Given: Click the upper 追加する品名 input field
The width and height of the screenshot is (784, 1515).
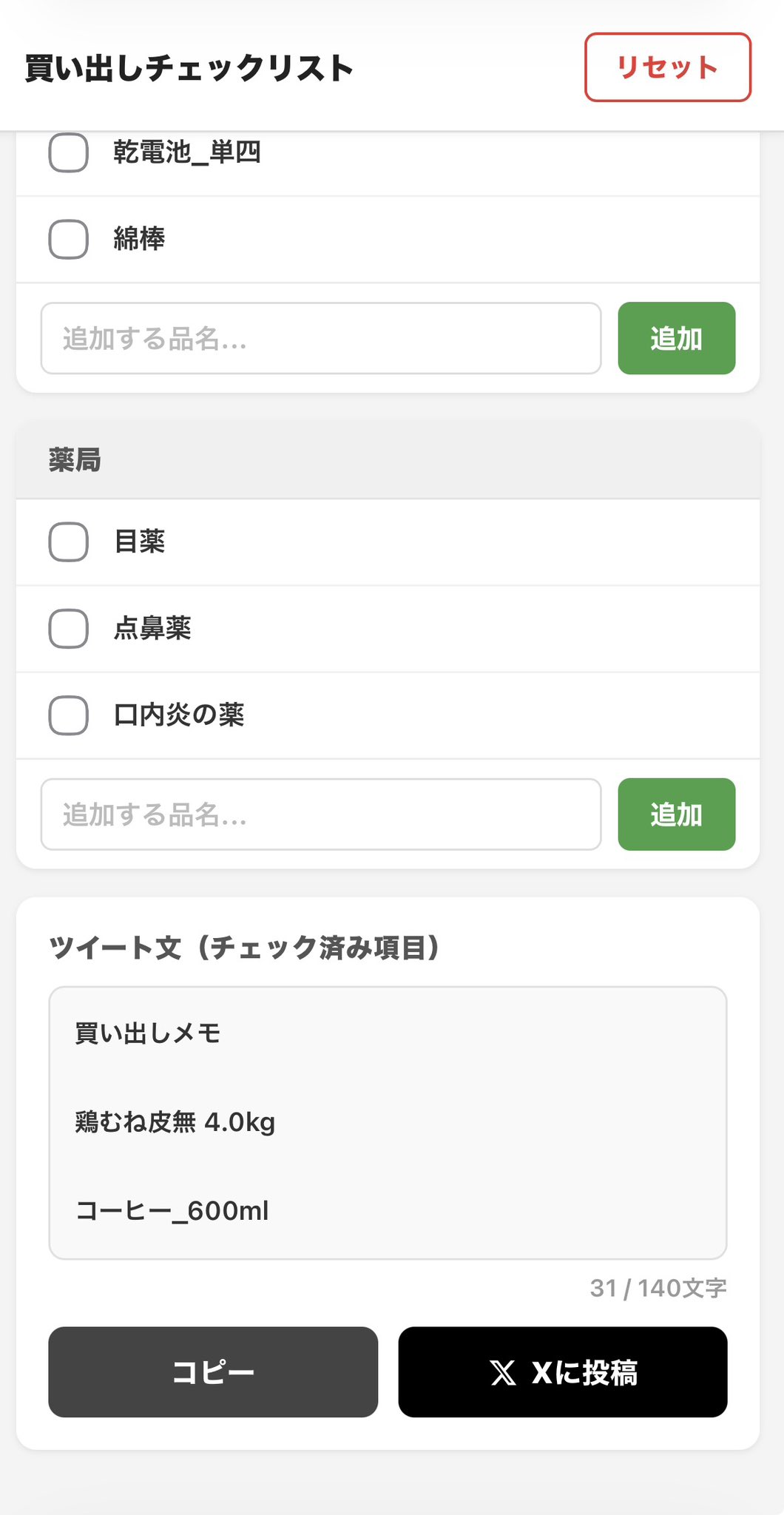Looking at the screenshot, I should [322, 338].
